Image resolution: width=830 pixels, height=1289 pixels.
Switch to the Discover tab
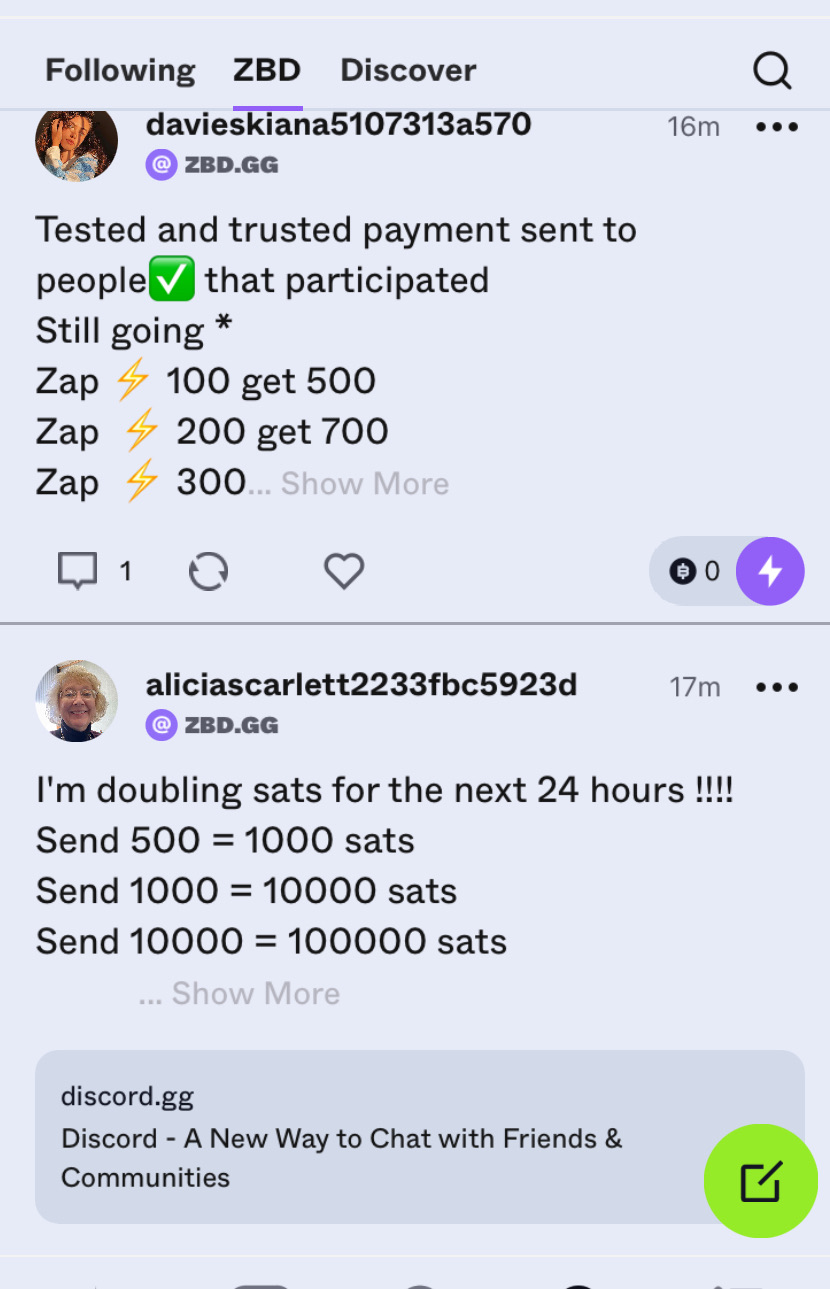click(408, 70)
